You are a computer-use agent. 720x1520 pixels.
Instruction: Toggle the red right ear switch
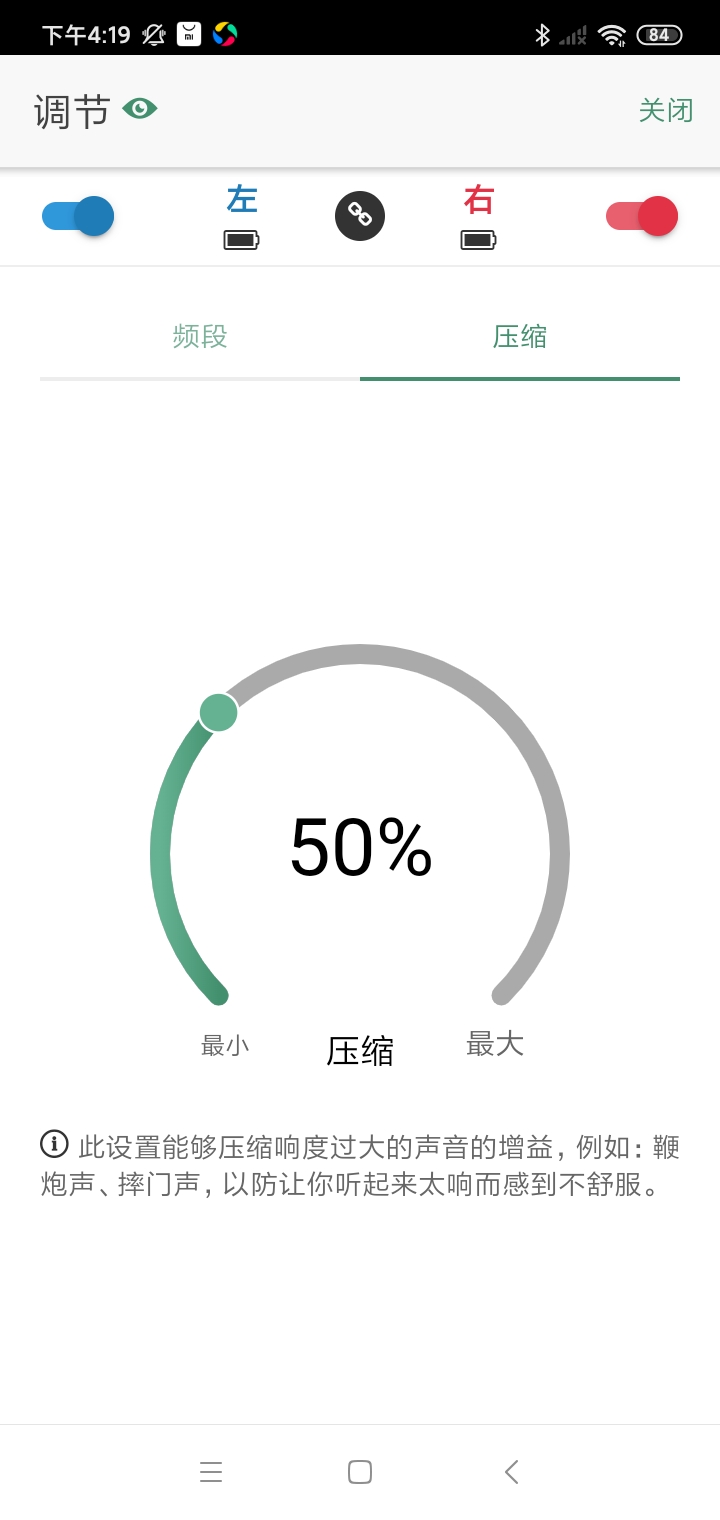point(642,216)
